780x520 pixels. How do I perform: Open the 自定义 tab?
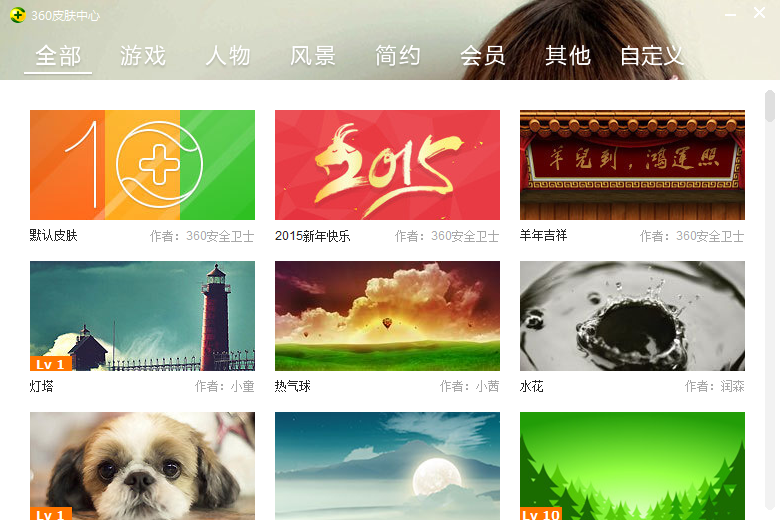(652, 56)
